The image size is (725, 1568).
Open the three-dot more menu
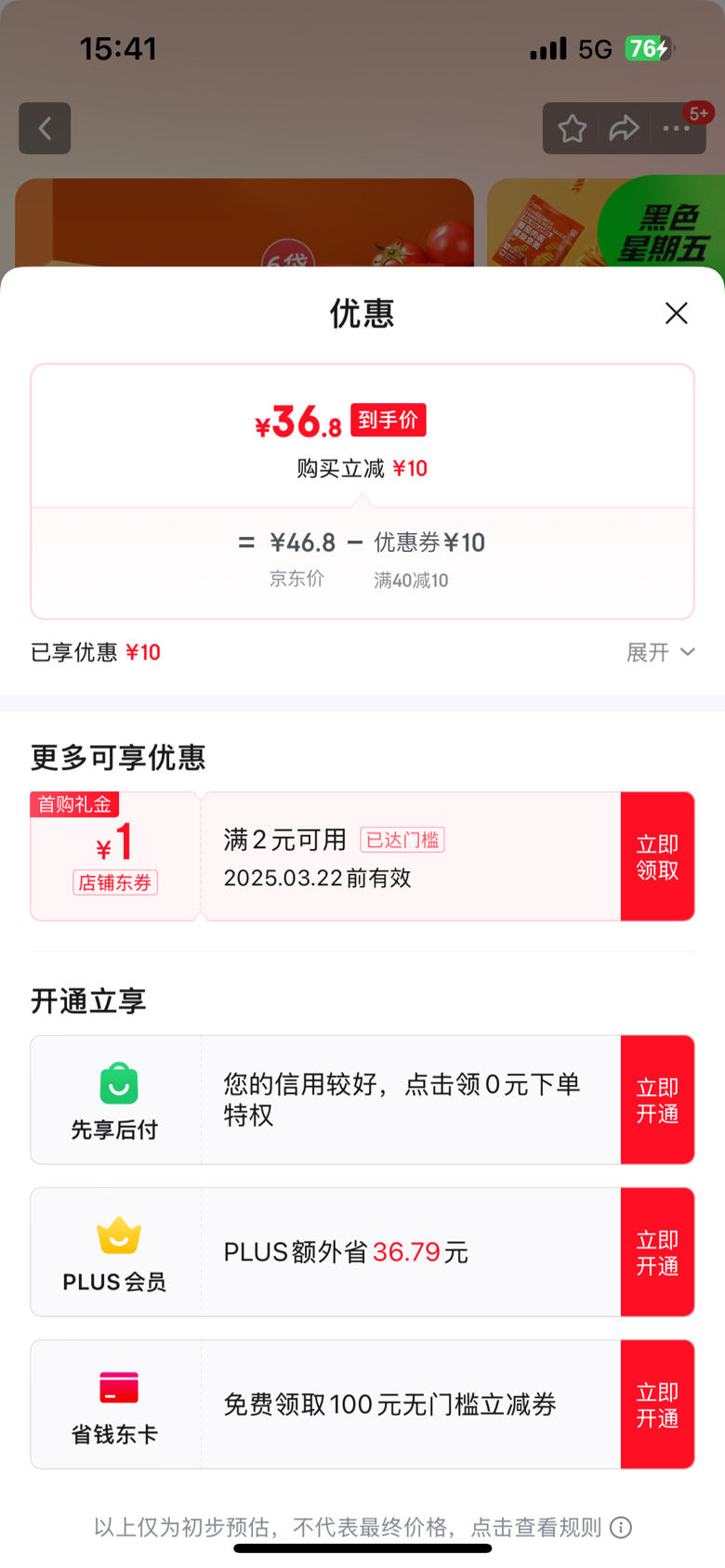(677, 128)
